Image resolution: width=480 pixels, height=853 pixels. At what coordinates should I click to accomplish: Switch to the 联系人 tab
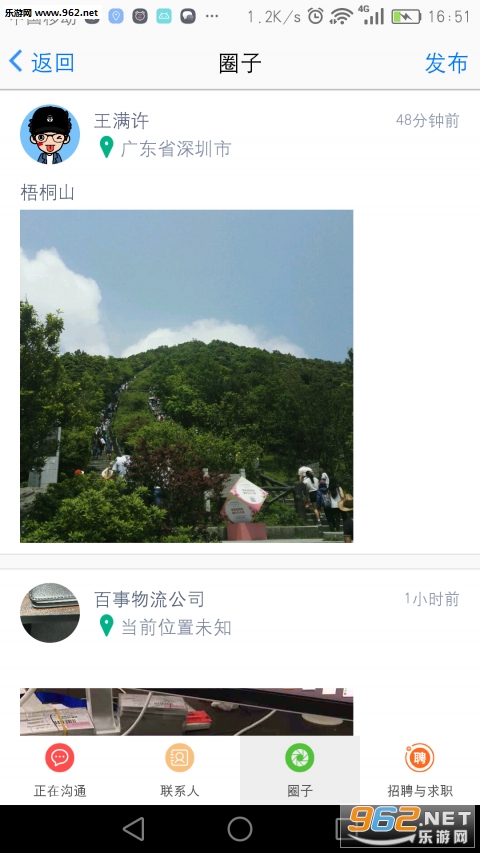coord(180,770)
